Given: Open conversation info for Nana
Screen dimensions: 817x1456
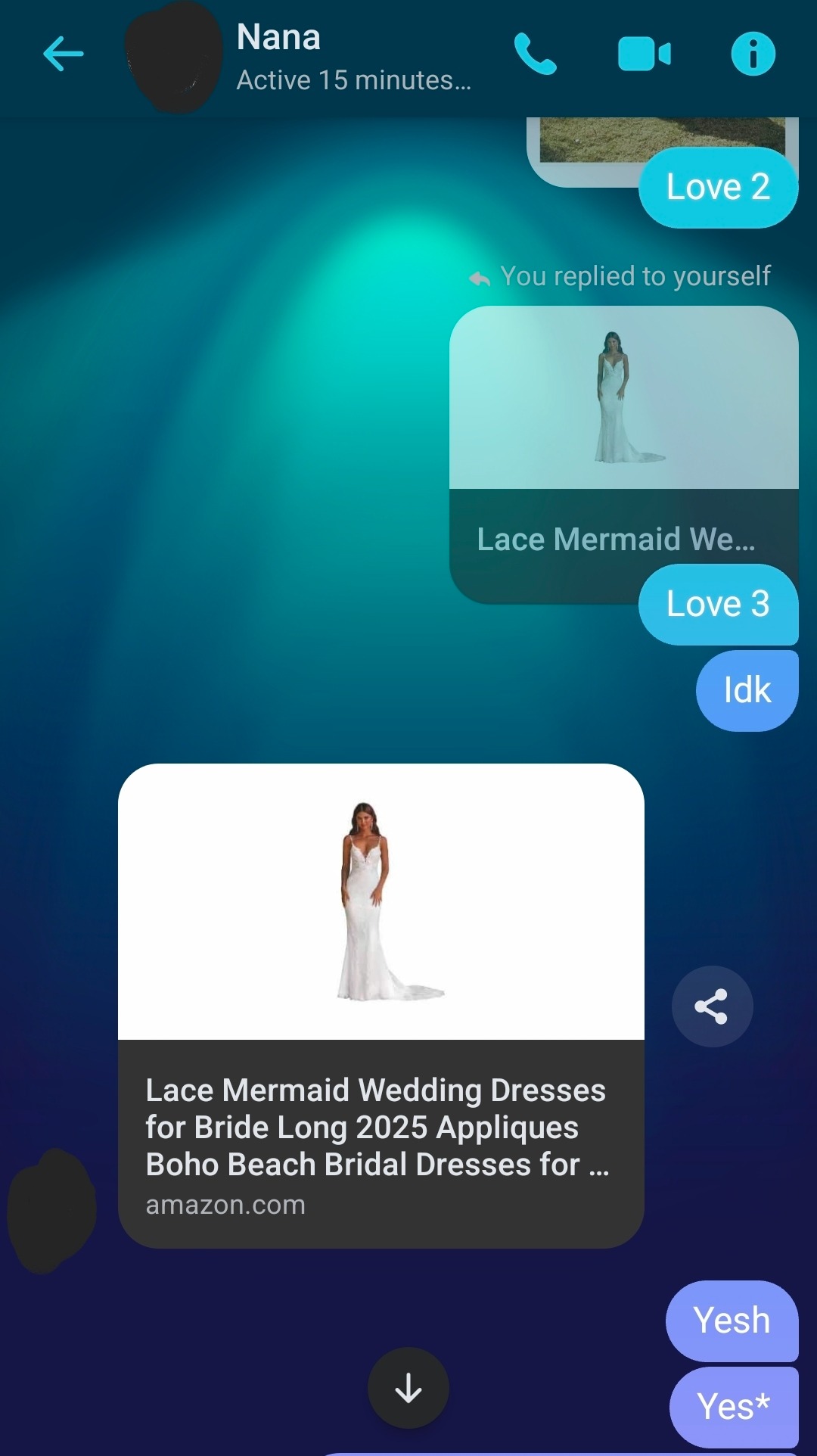Looking at the screenshot, I should click(x=753, y=54).
